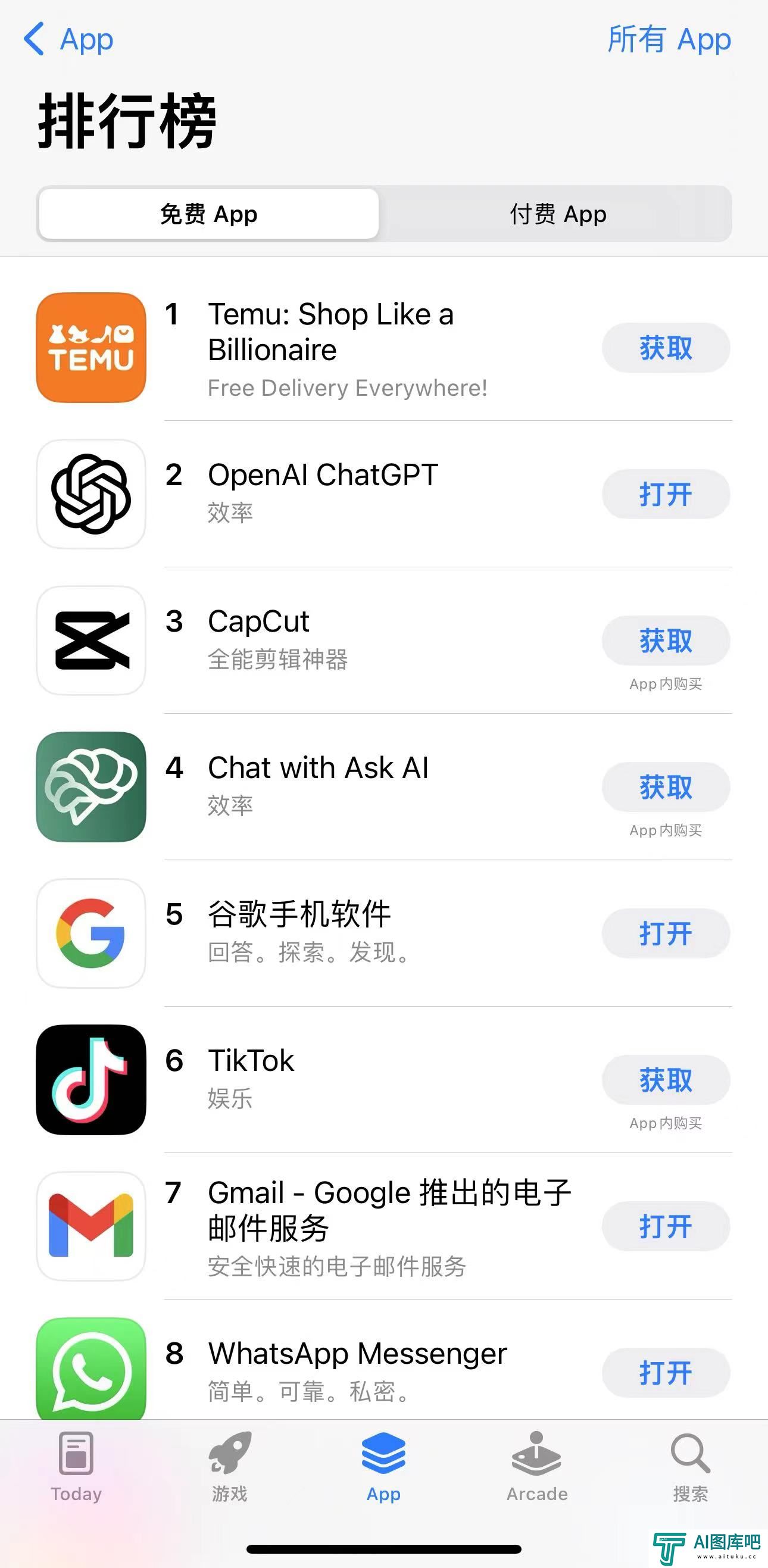The width and height of the screenshot is (768, 1568).
Task: Switch to the 付费 App segment
Action: pos(557,214)
